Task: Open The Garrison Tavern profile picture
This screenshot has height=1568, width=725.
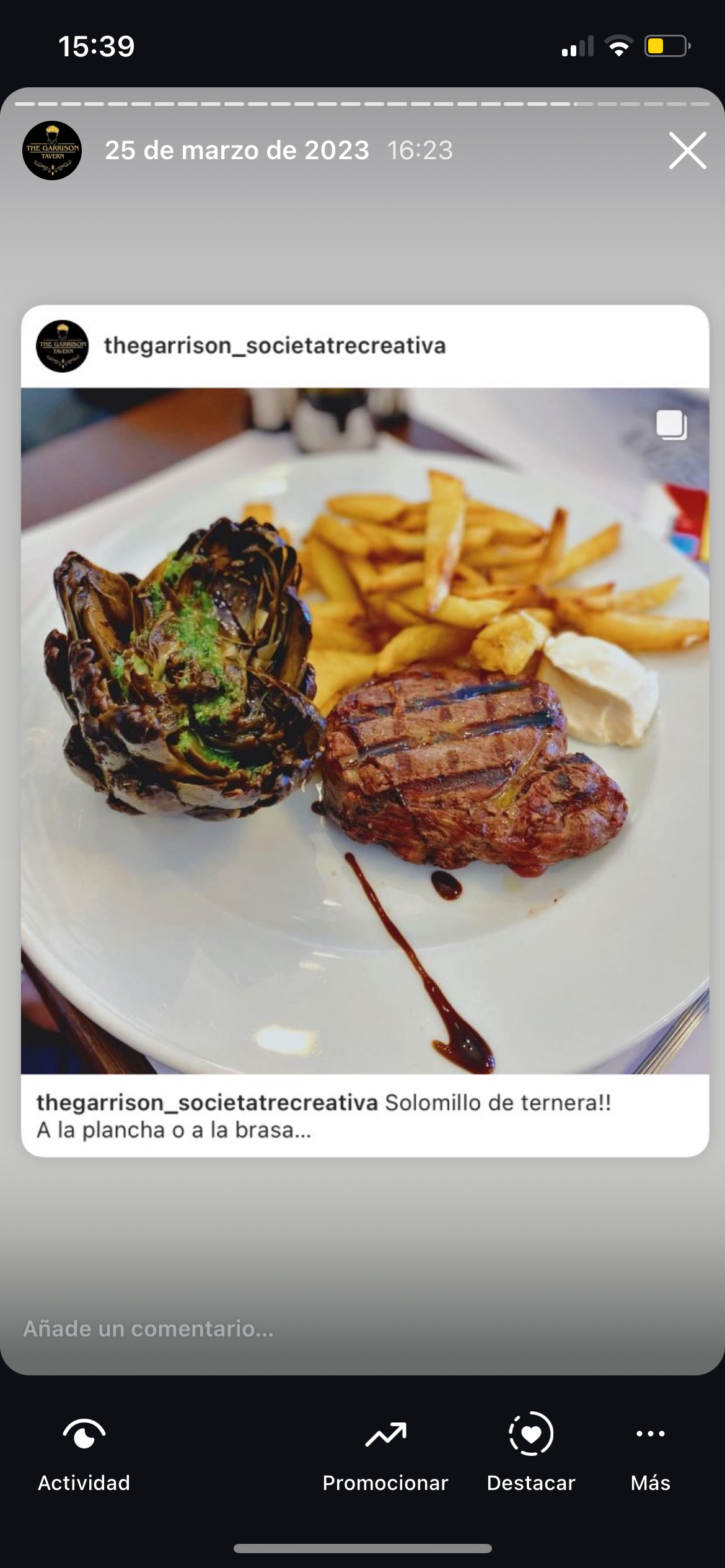Action: tap(52, 150)
